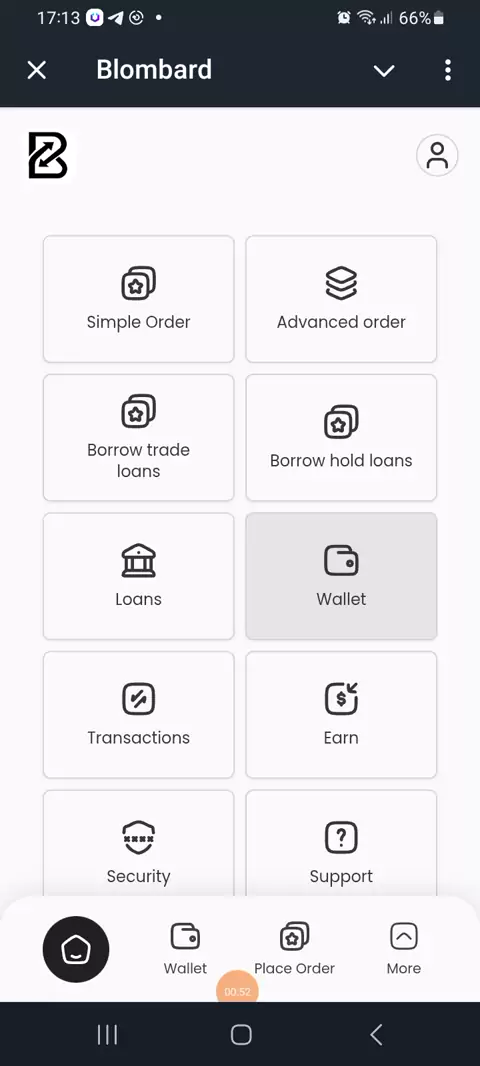Screen dimensions: 480x1066
Task: Open the system recent apps button
Action: (107, 1035)
